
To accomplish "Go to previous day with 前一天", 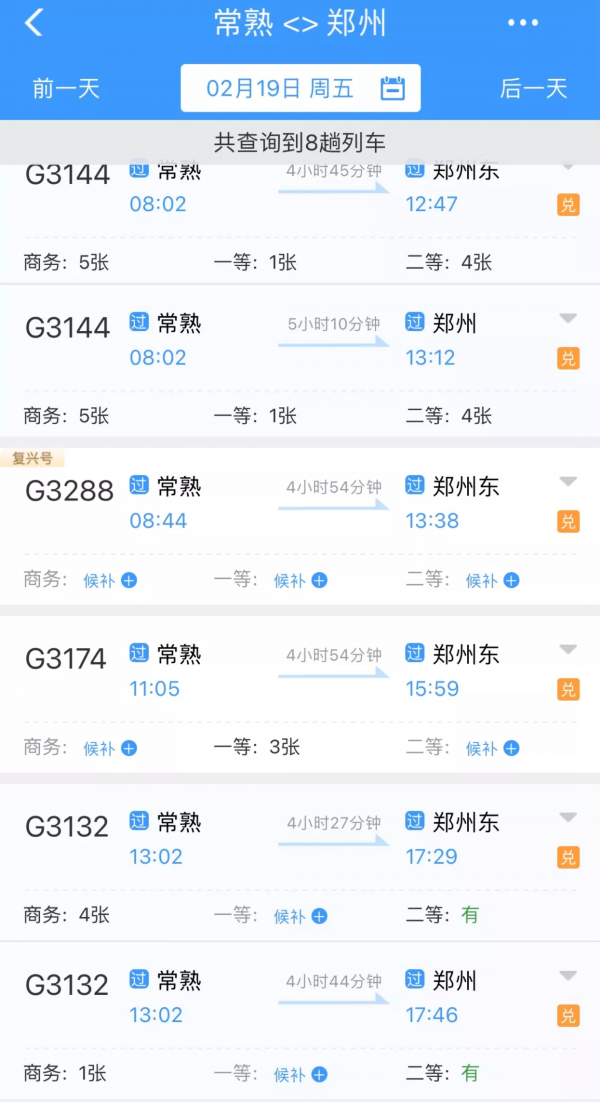I will (66, 88).
